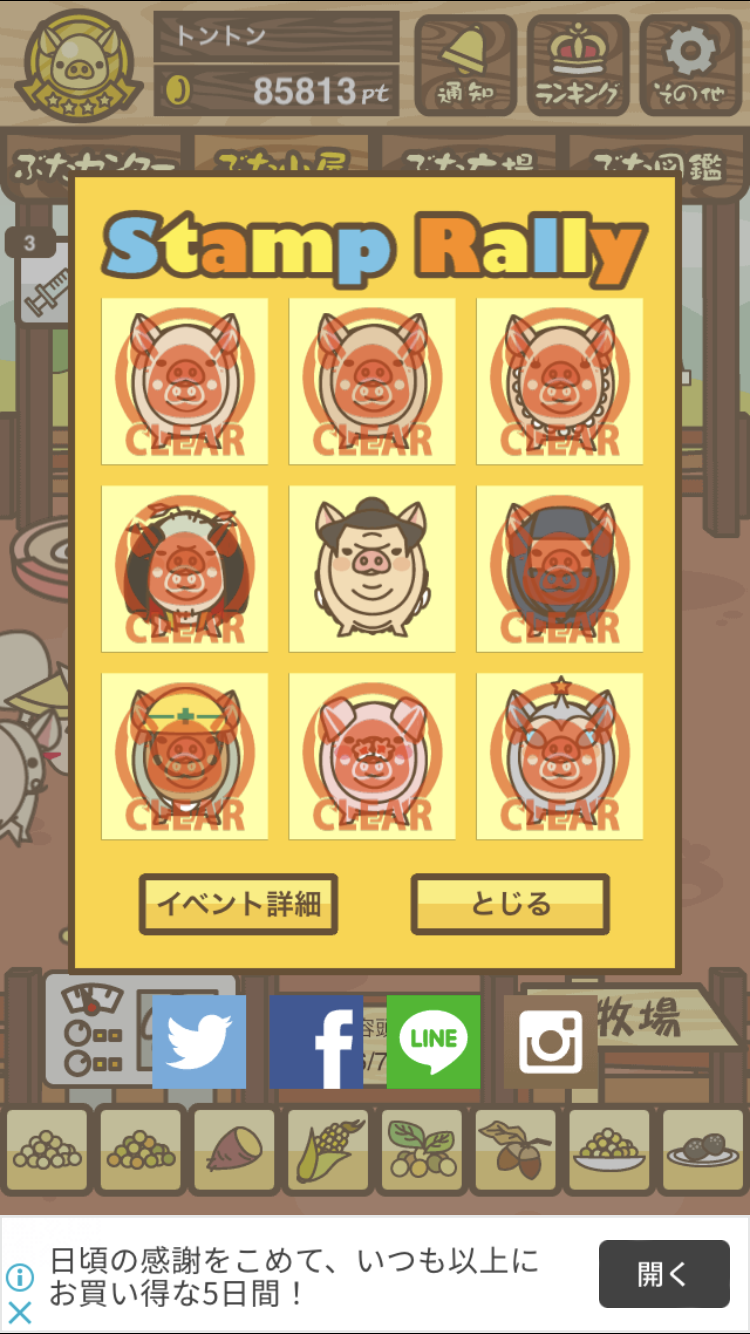Open the ad info icon

tap(20, 1277)
